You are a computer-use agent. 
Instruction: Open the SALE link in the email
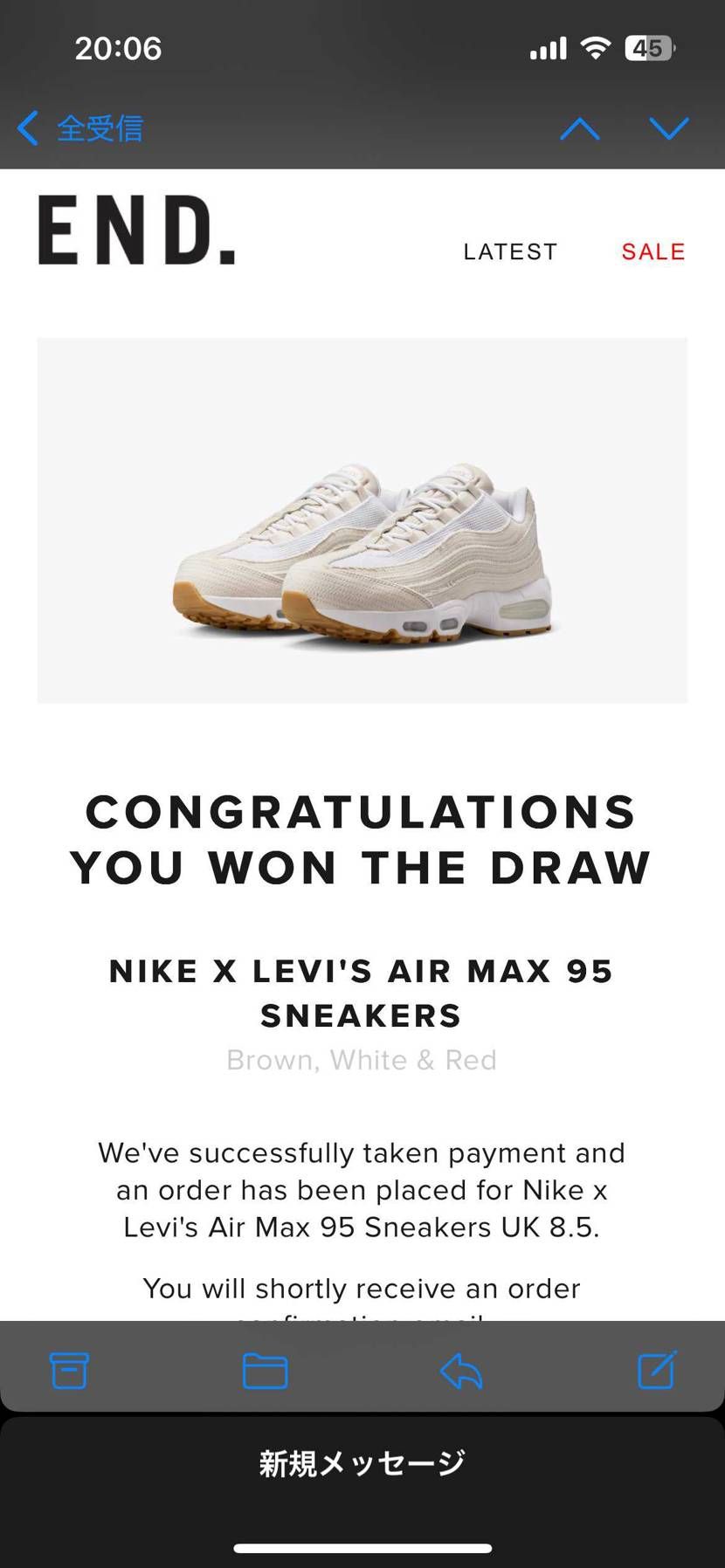tap(653, 251)
